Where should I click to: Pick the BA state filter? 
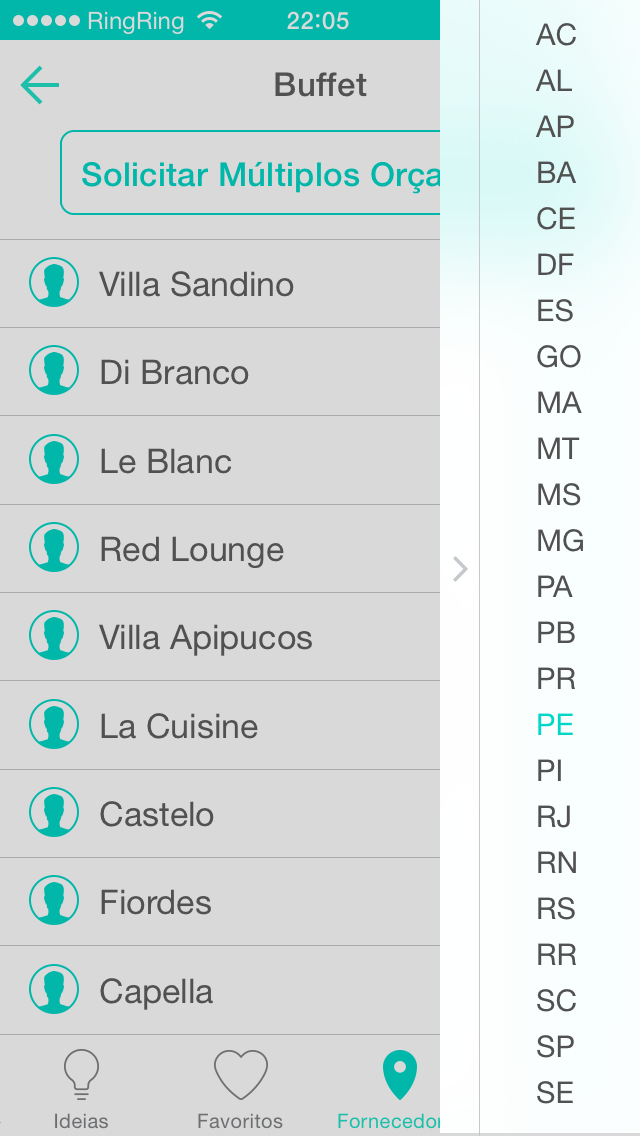click(556, 172)
